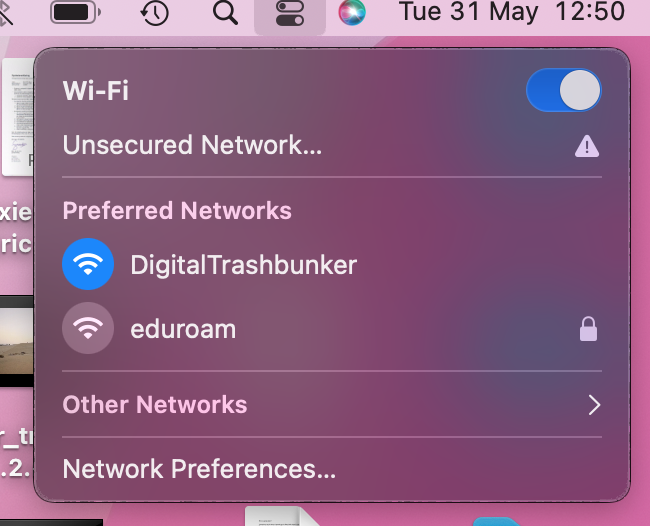Launch Siri from the menu bar
The image size is (650, 526).
(x=351, y=13)
